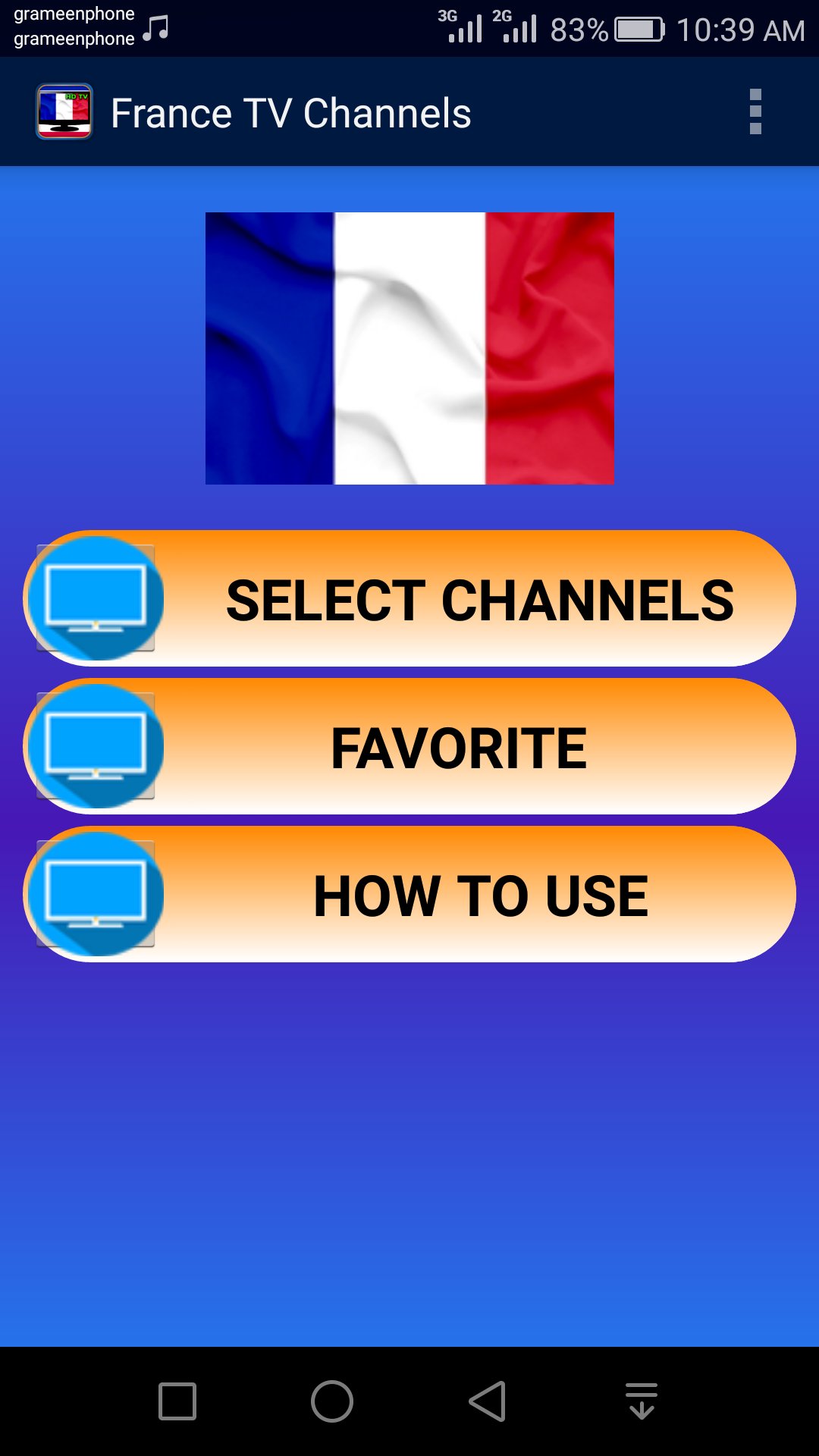This screenshot has width=819, height=1456.
Task: Select the TV icon beside SELECT CHANNELS
Action: click(93, 598)
